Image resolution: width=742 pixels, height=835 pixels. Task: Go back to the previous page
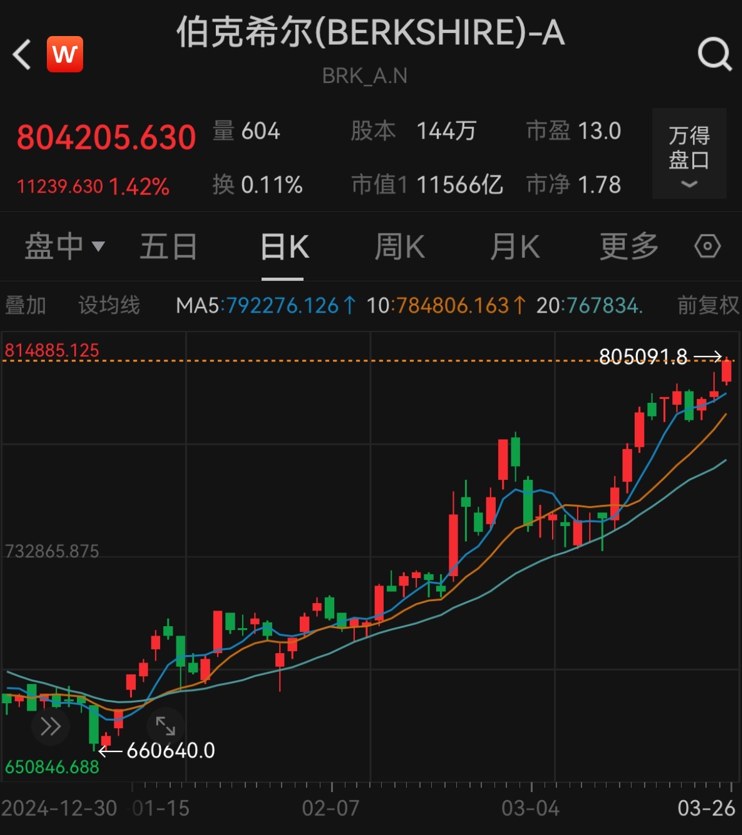pos(22,54)
